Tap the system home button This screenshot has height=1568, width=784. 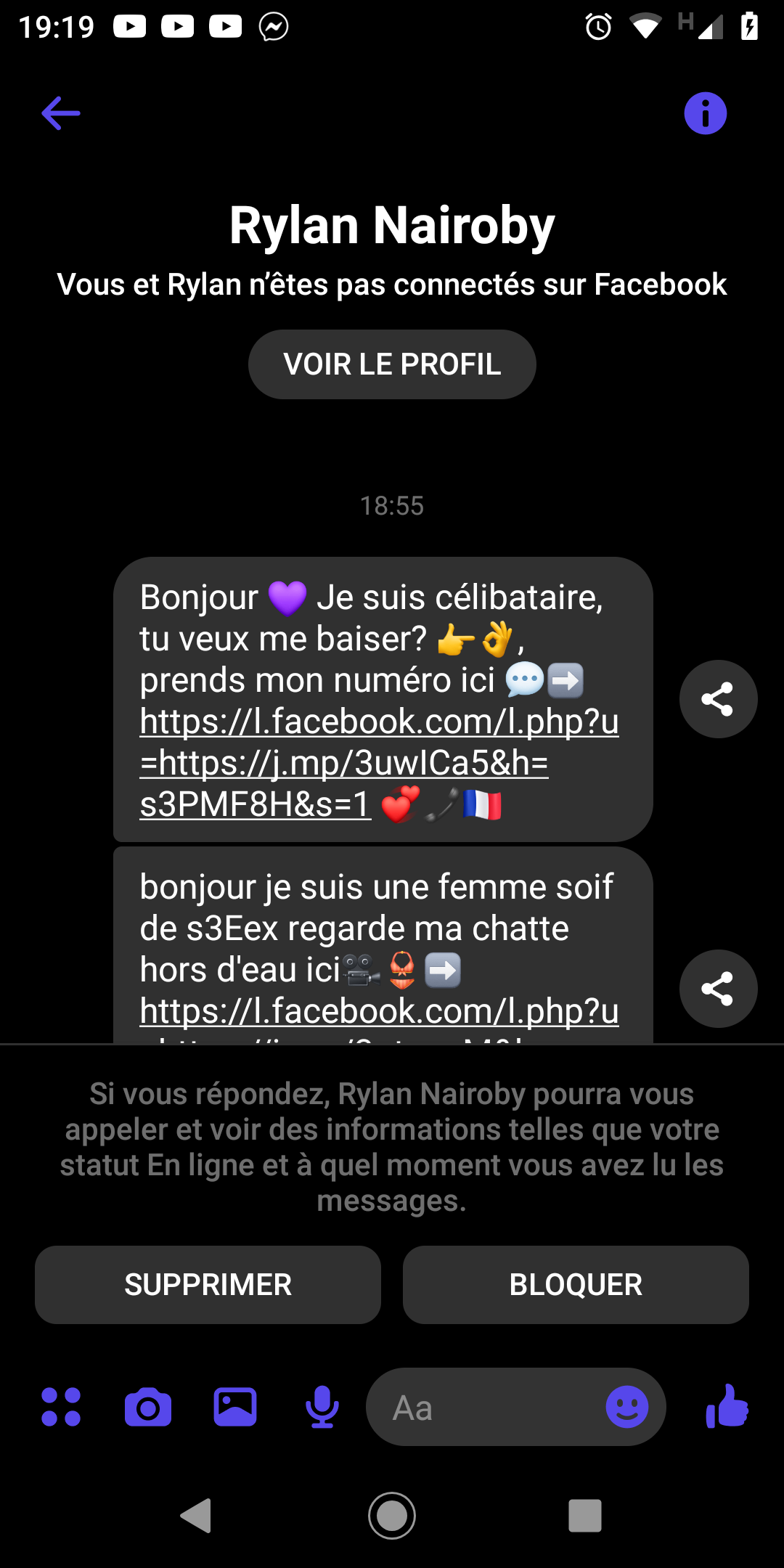(392, 1515)
